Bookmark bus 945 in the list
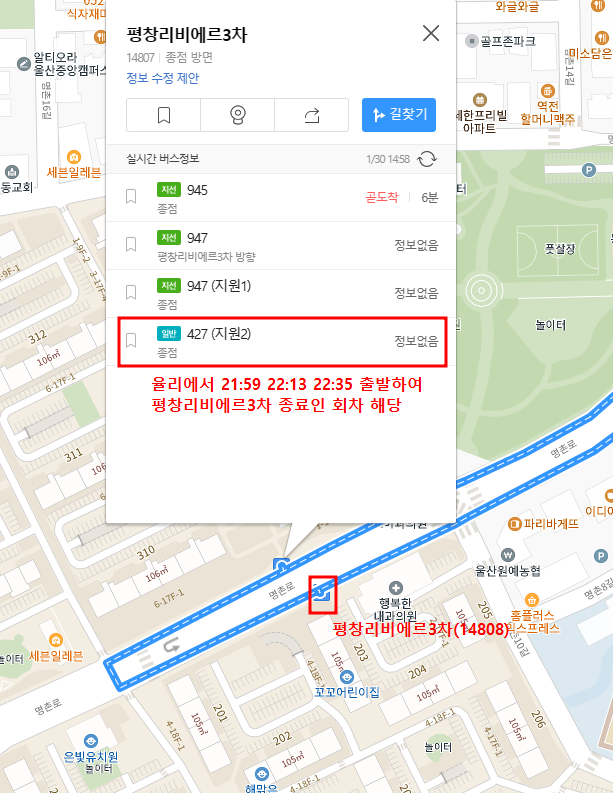This screenshot has height=793, width=613. (x=130, y=197)
